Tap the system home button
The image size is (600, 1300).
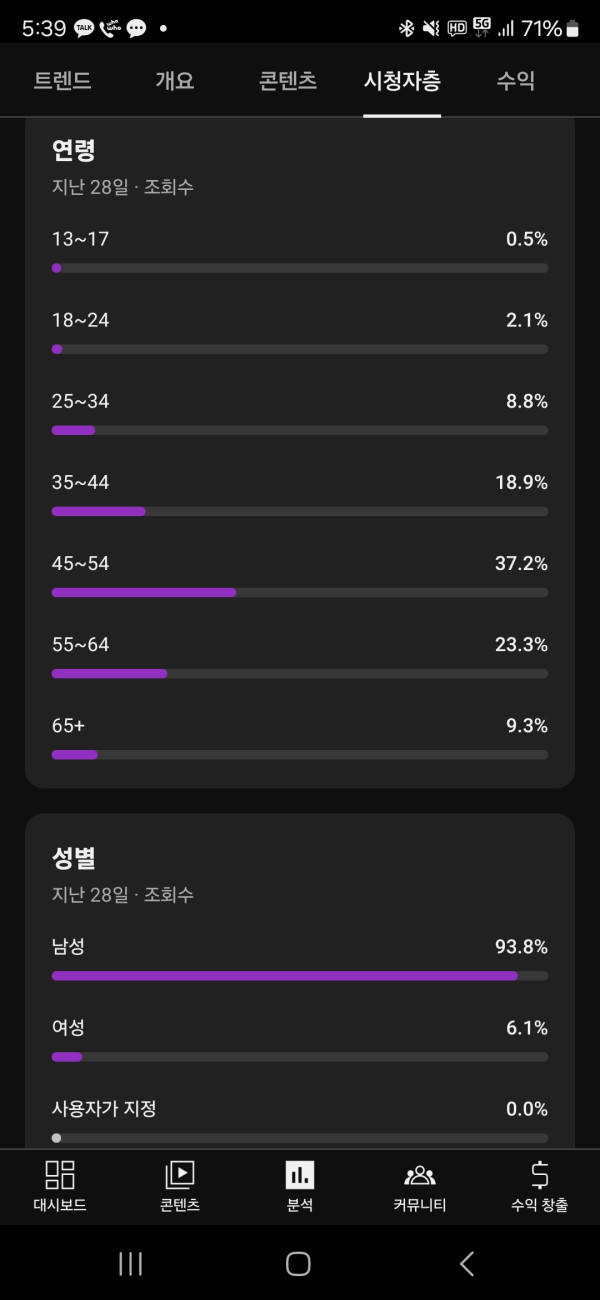click(x=298, y=1264)
